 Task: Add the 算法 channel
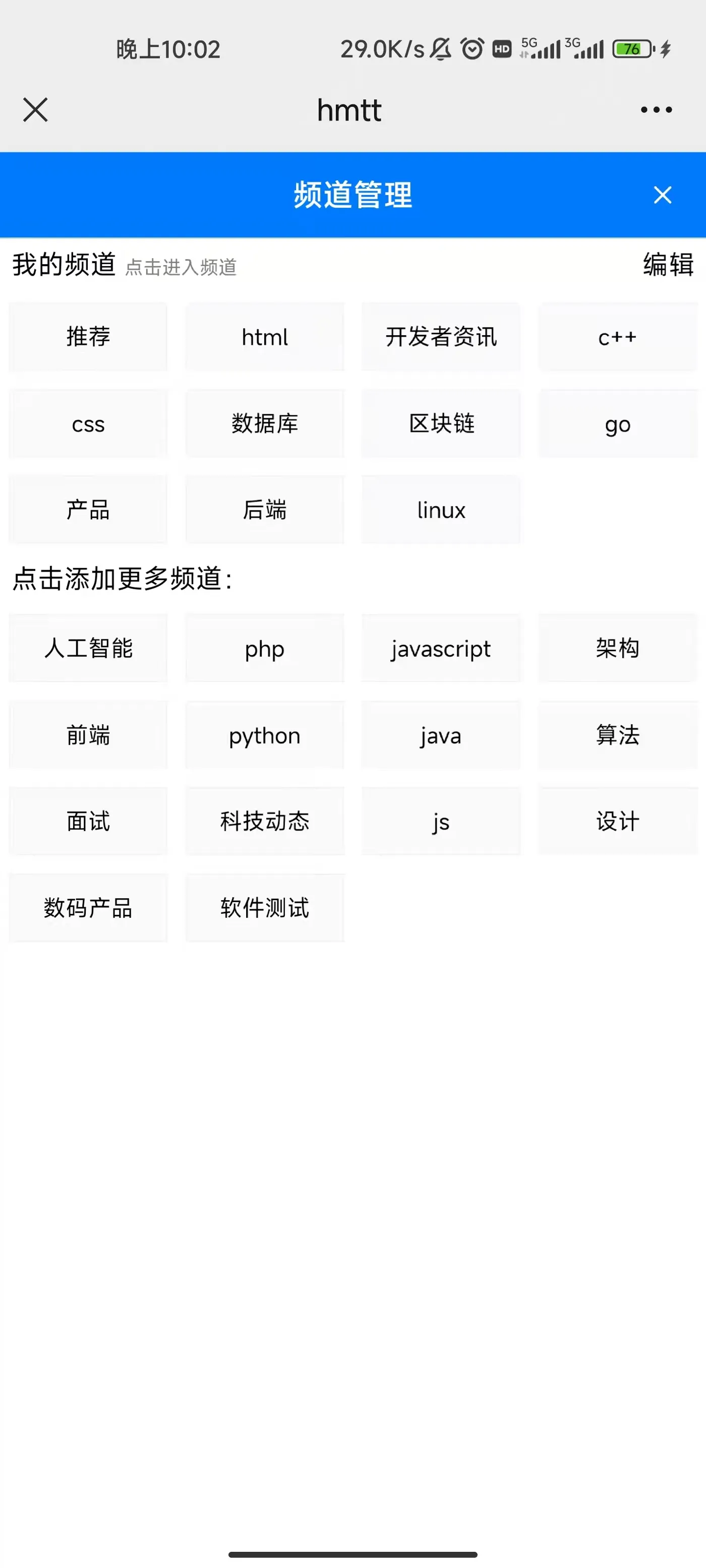pos(617,735)
